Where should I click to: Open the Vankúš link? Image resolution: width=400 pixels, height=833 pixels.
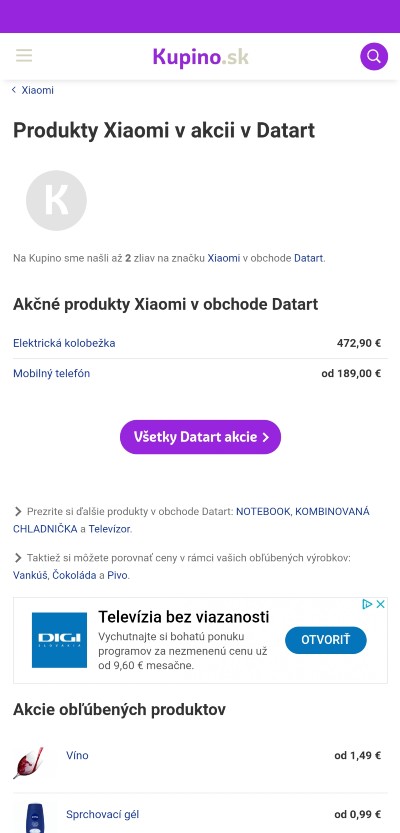(30, 575)
